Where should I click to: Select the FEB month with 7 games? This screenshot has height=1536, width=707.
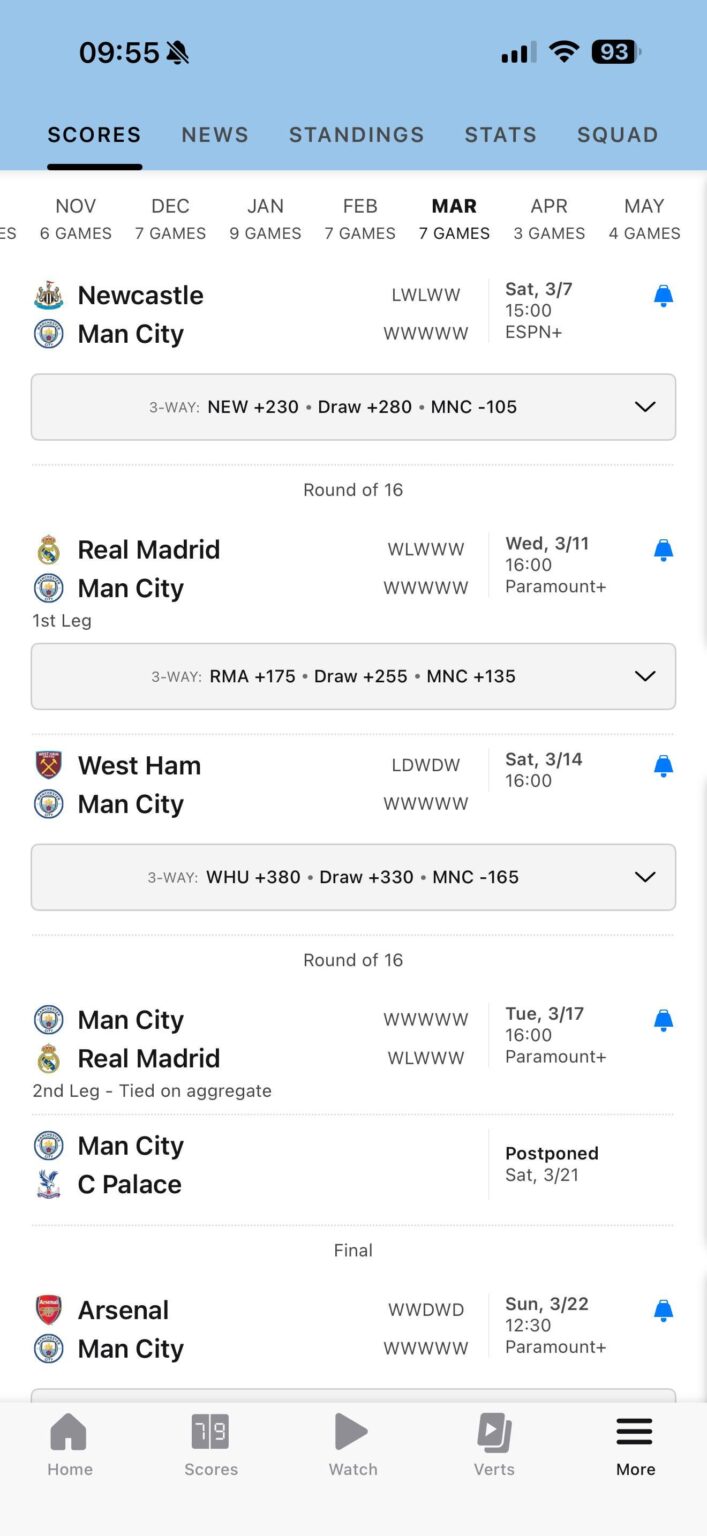click(360, 218)
